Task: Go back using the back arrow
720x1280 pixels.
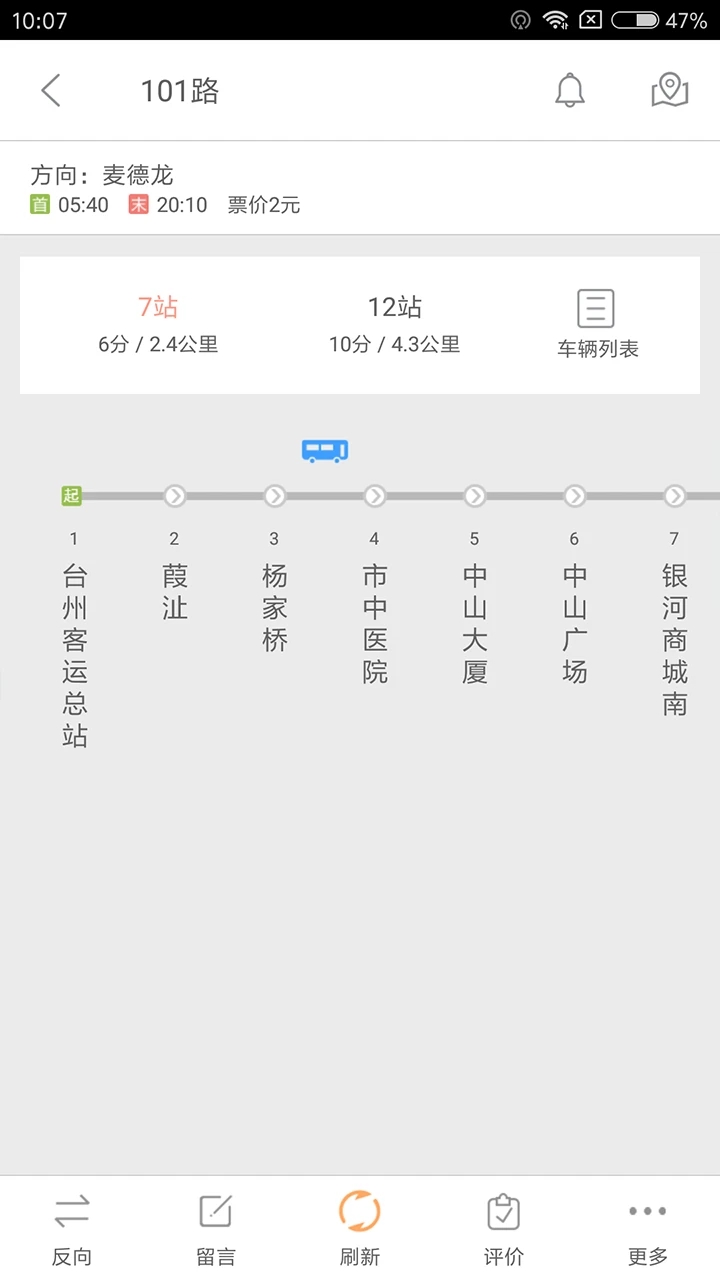Action: coord(51,89)
